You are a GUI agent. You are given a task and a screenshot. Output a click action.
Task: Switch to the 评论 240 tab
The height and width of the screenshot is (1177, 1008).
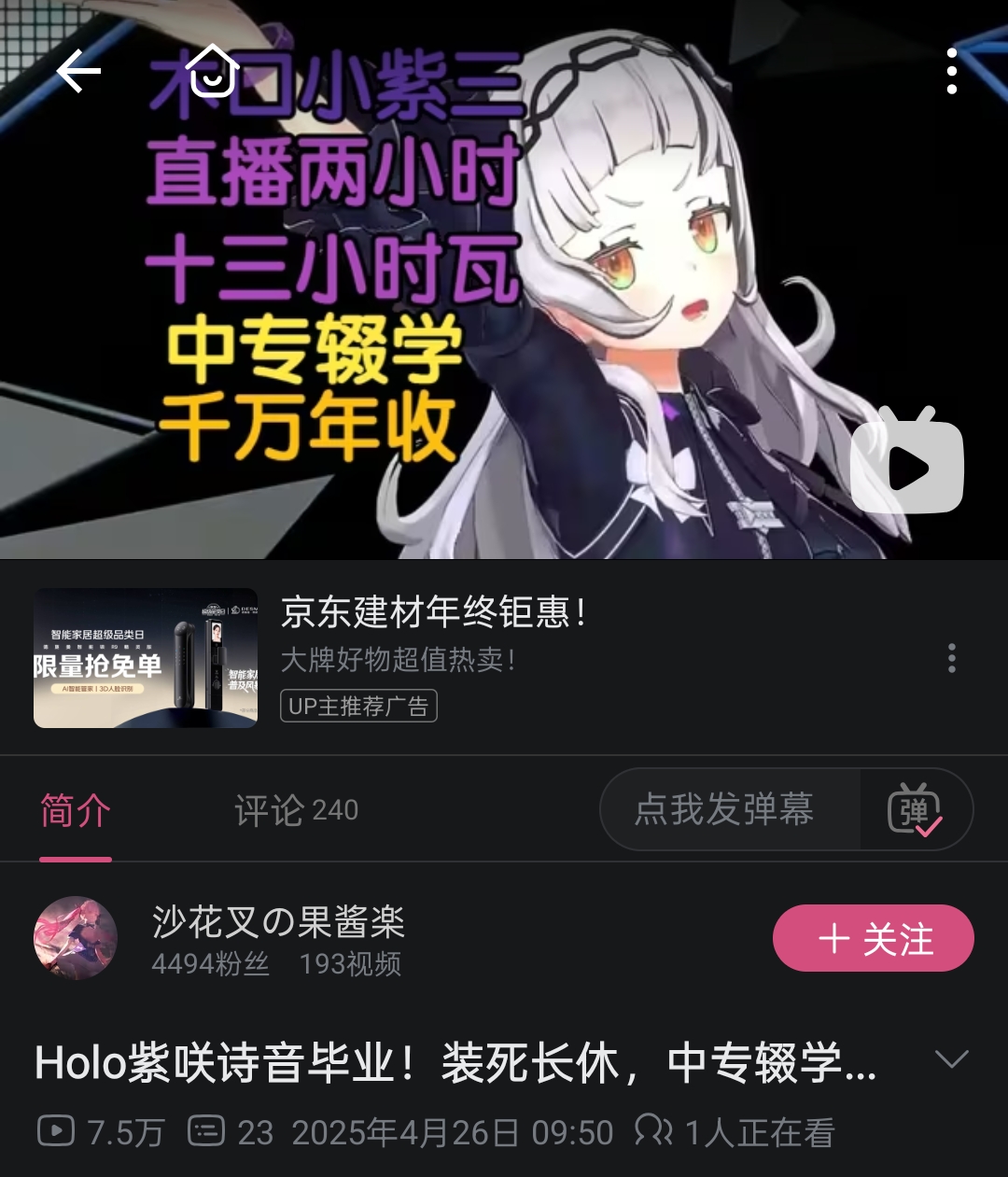[x=296, y=810]
